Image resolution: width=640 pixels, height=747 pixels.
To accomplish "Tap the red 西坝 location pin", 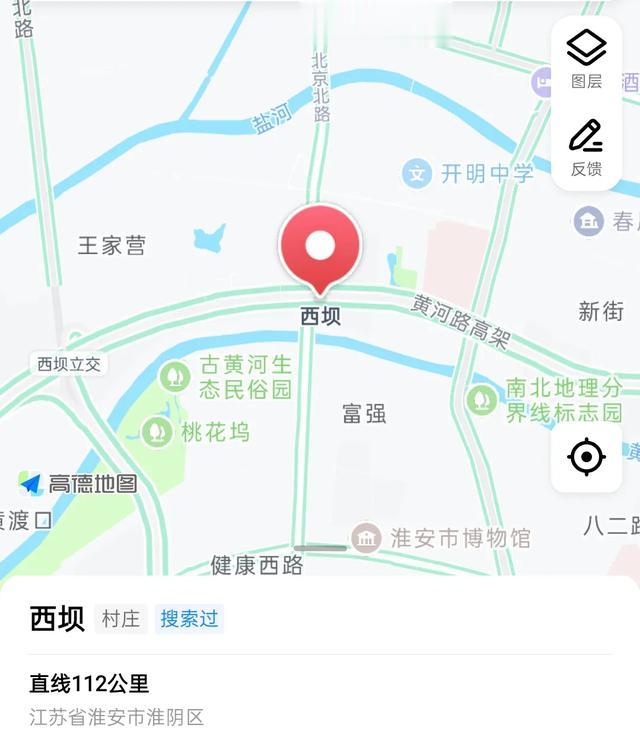I will click(x=320, y=248).
